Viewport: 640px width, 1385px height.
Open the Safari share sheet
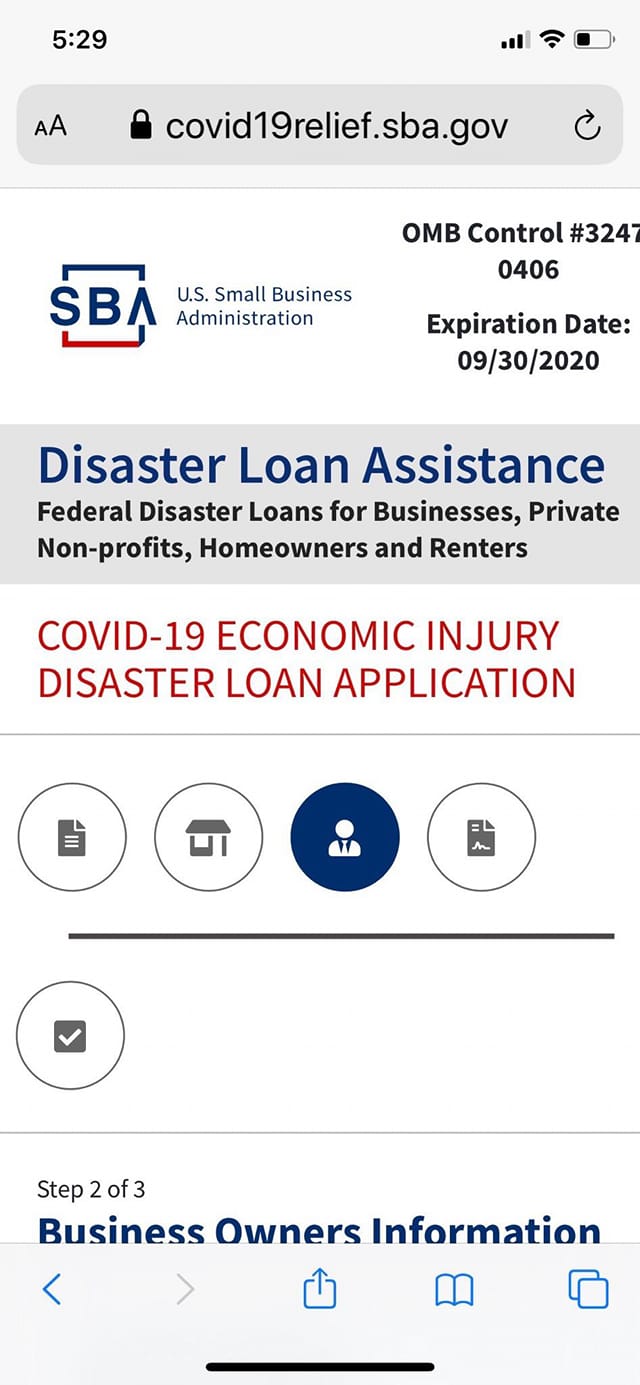tap(319, 1288)
